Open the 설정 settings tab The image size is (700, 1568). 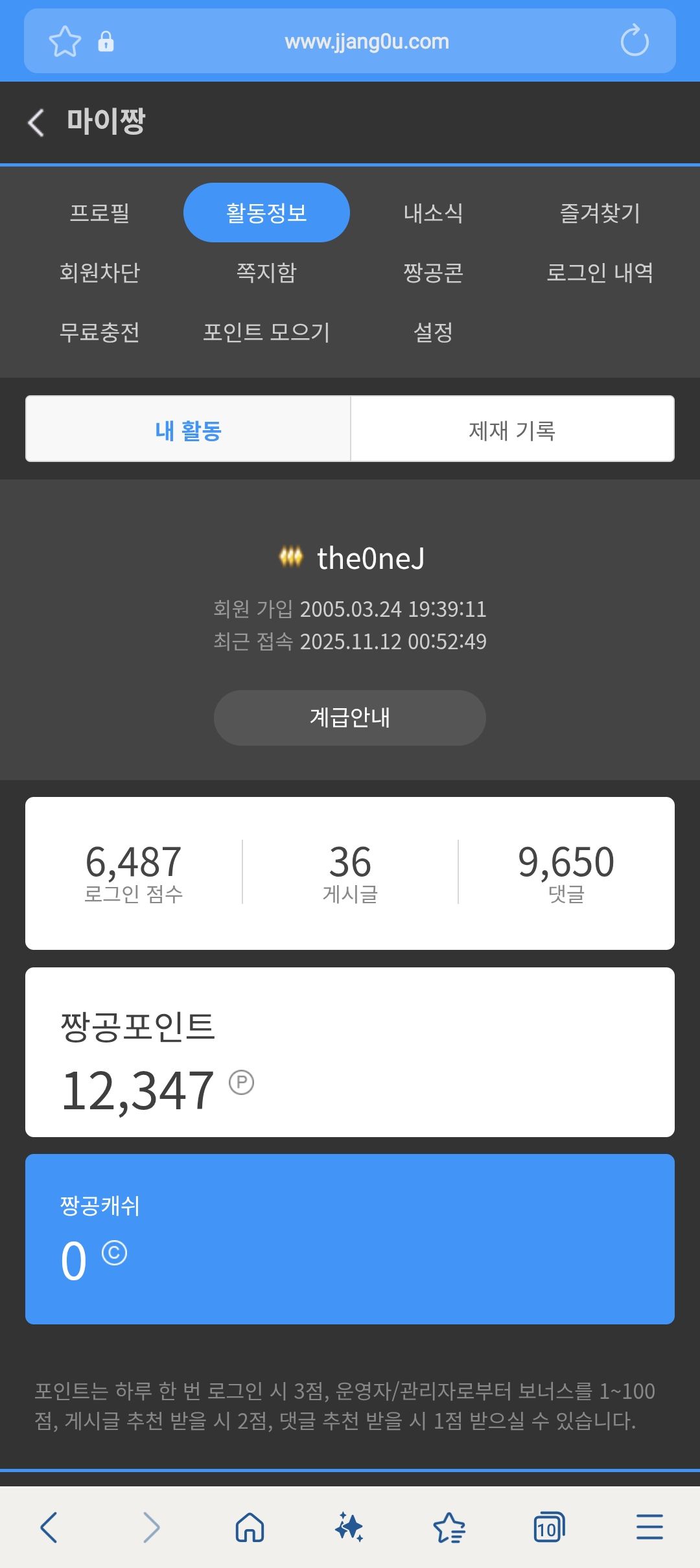click(433, 332)
